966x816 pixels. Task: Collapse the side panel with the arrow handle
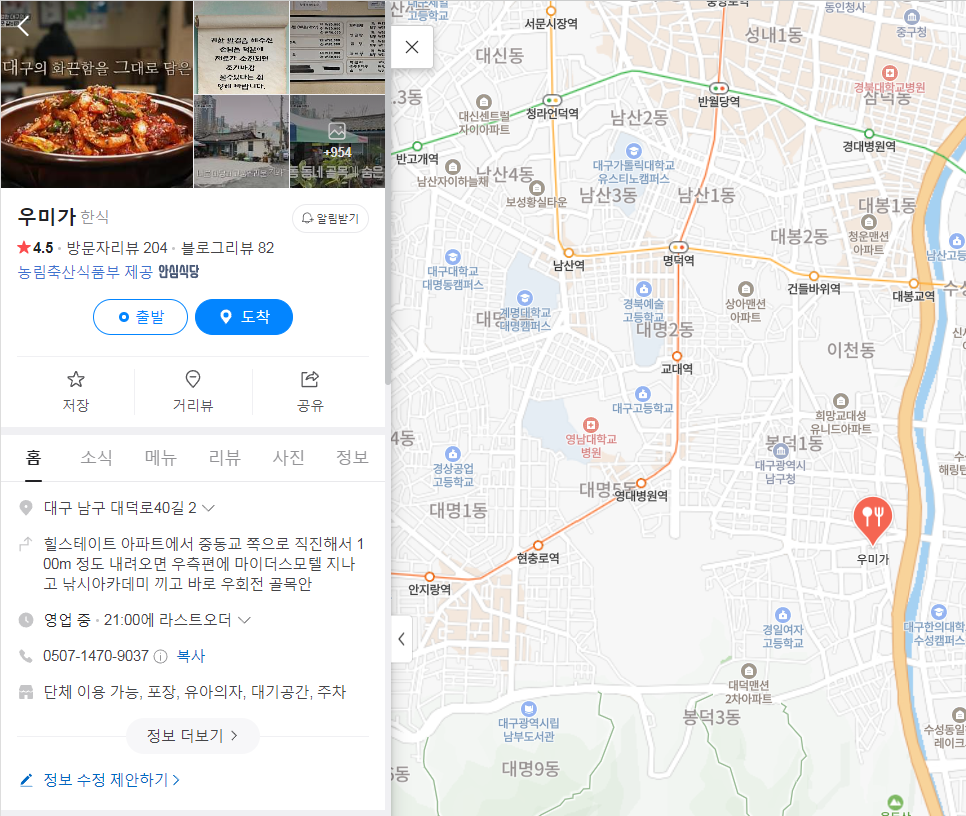[401, 638]
